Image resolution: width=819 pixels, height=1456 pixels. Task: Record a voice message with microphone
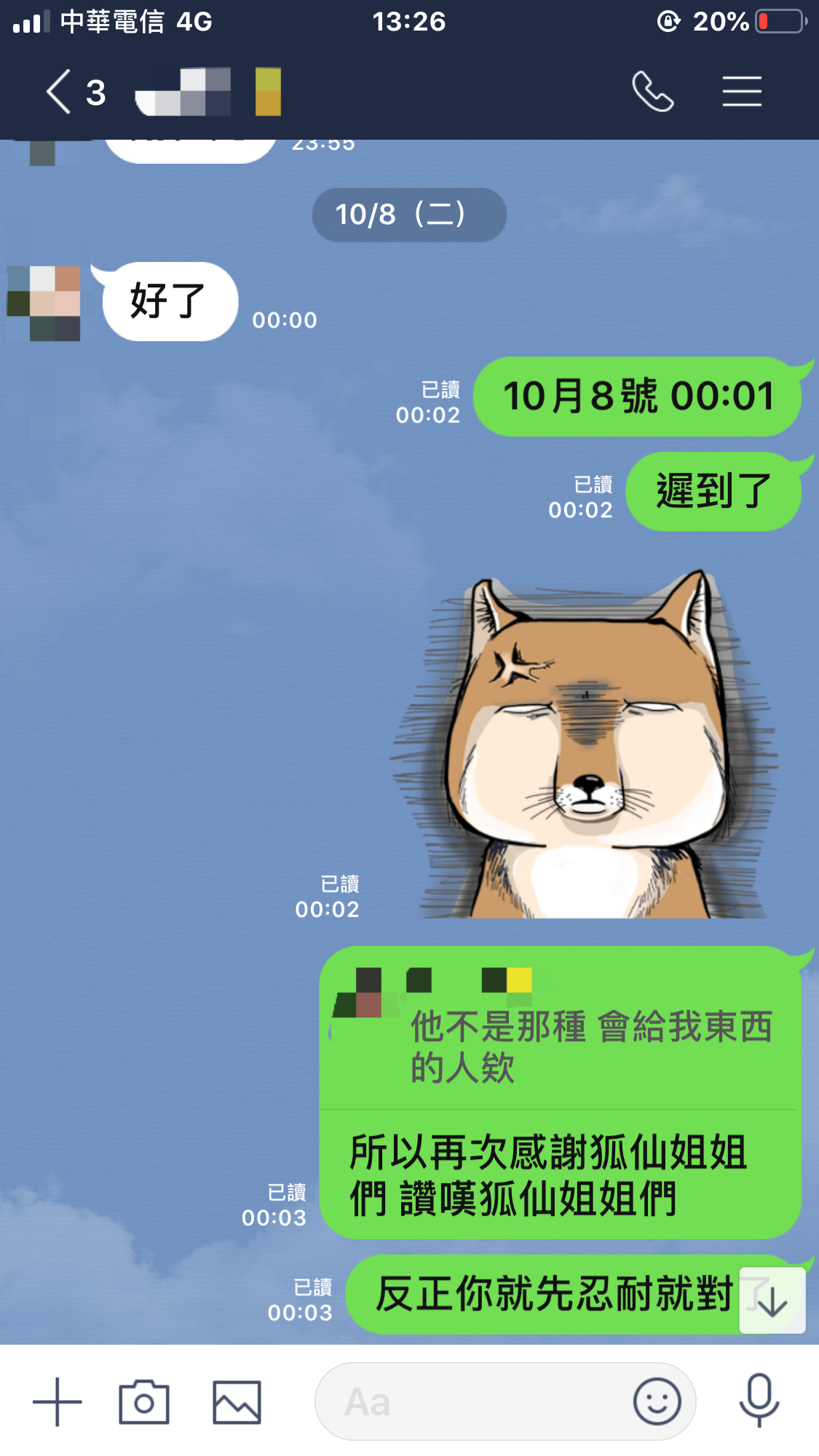click(759, 1400)
